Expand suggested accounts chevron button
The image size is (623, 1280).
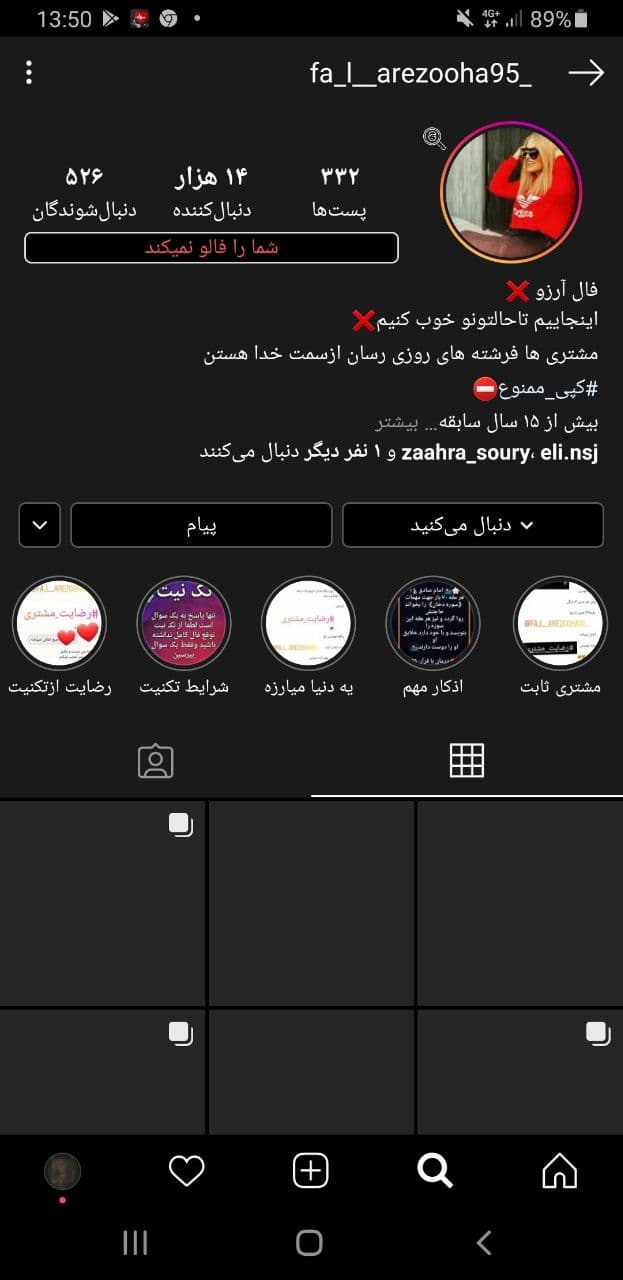point(39,525)
